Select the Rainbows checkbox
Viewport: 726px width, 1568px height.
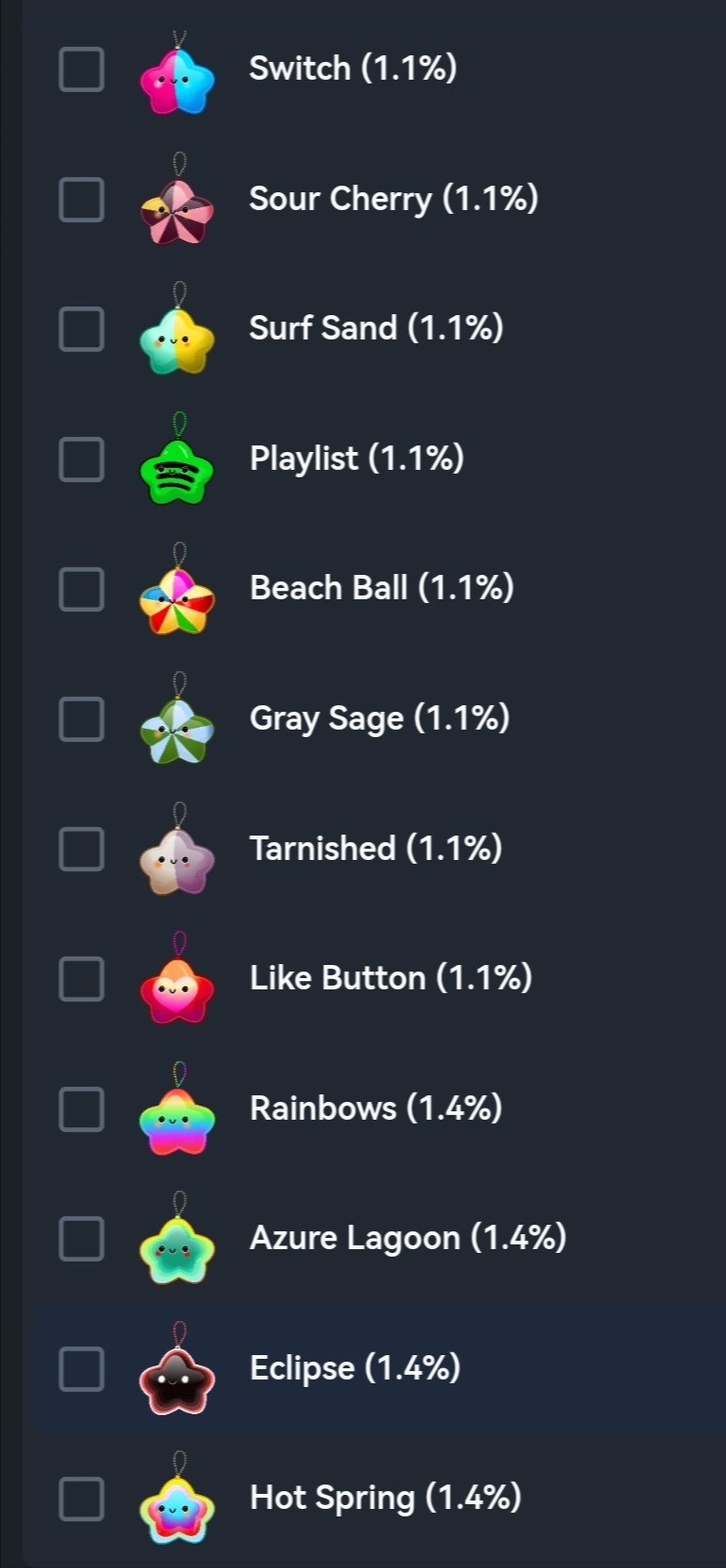click(x=82, y=1108)
